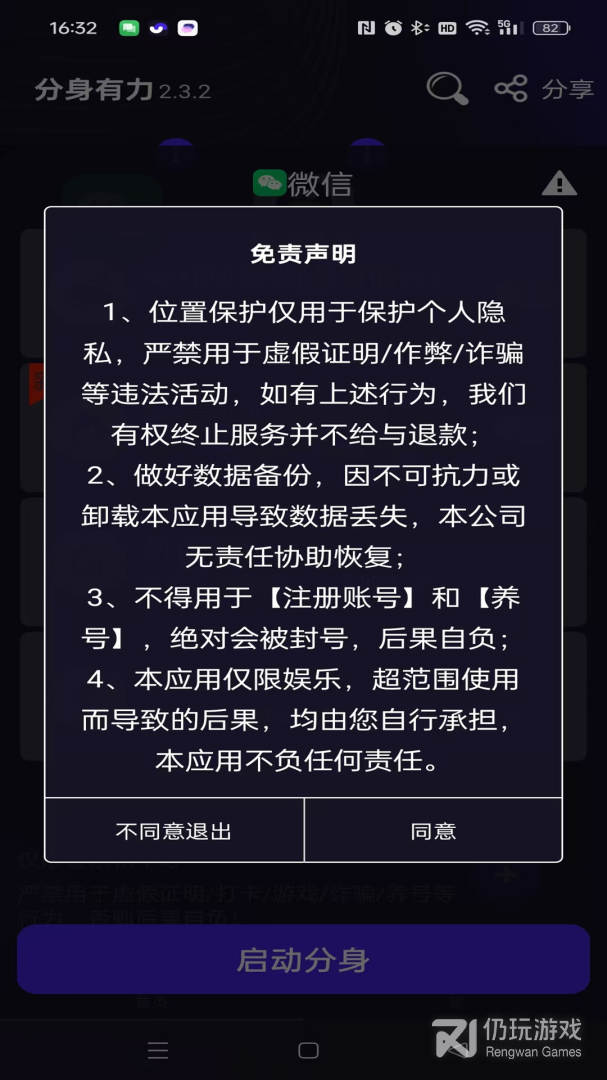Go to the system home screen
Viewport: 607px width, 1080px height.
[x=308, y=1050]
